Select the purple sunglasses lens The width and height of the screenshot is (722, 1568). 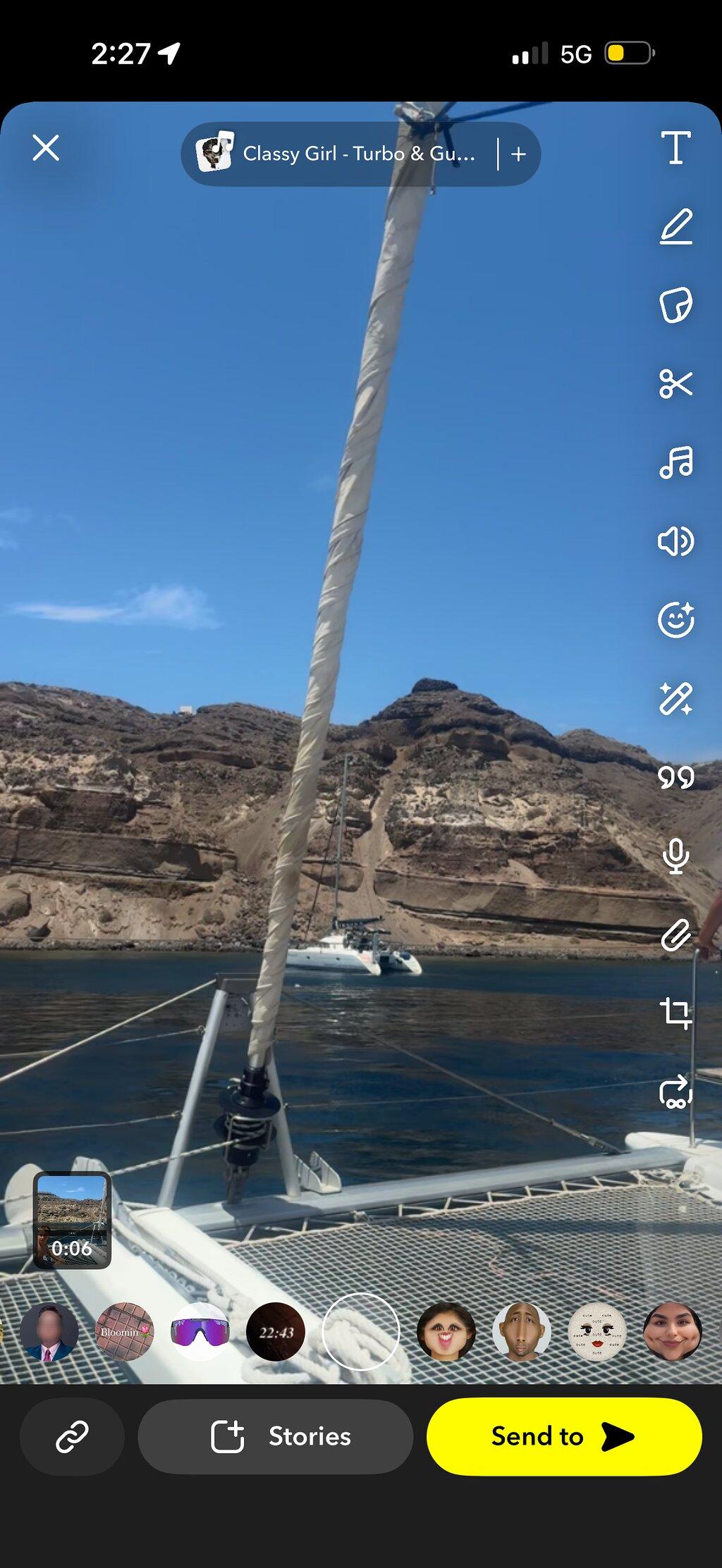tap(200, 1332)
